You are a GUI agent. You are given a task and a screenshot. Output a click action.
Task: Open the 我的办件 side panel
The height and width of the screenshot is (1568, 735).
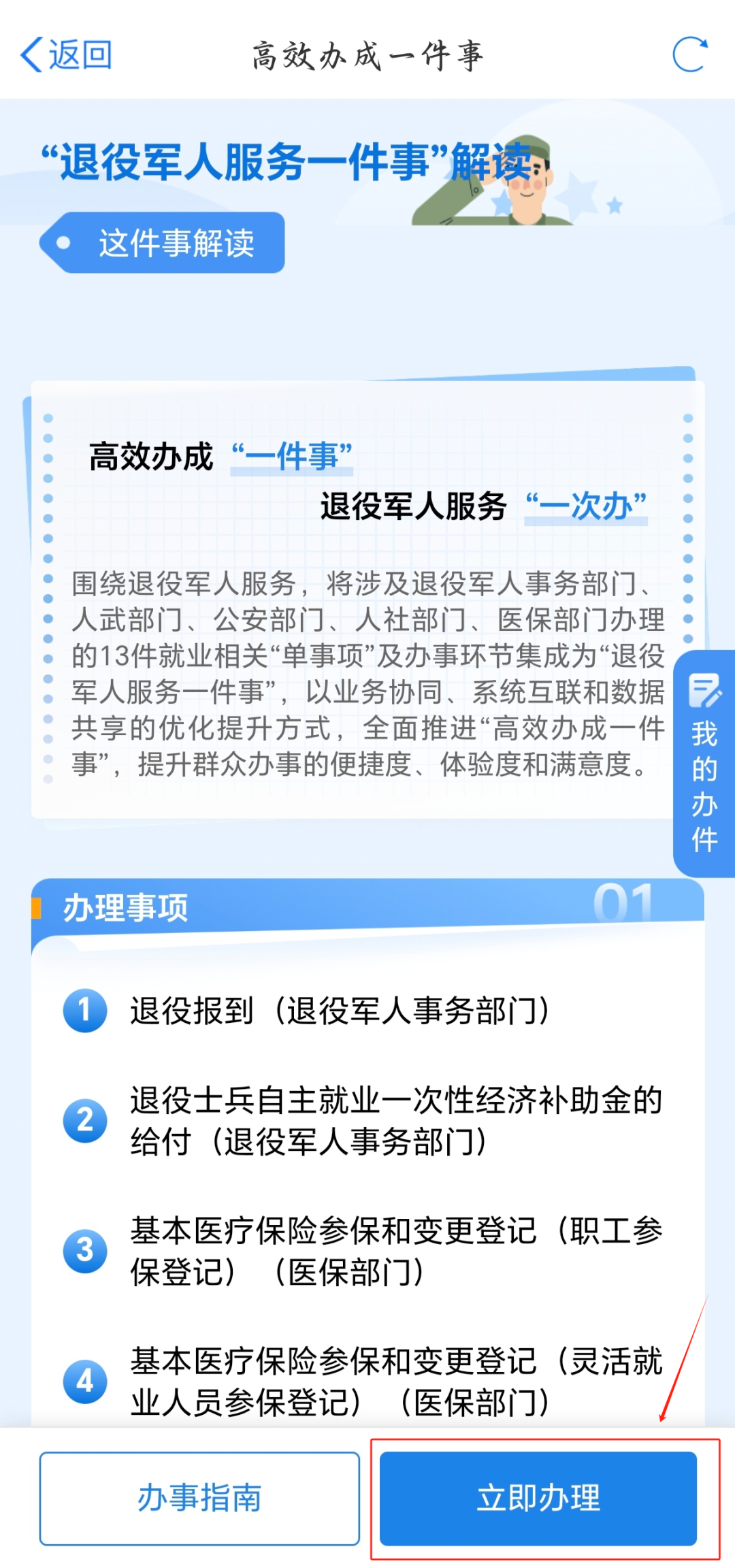click(704, 764)
